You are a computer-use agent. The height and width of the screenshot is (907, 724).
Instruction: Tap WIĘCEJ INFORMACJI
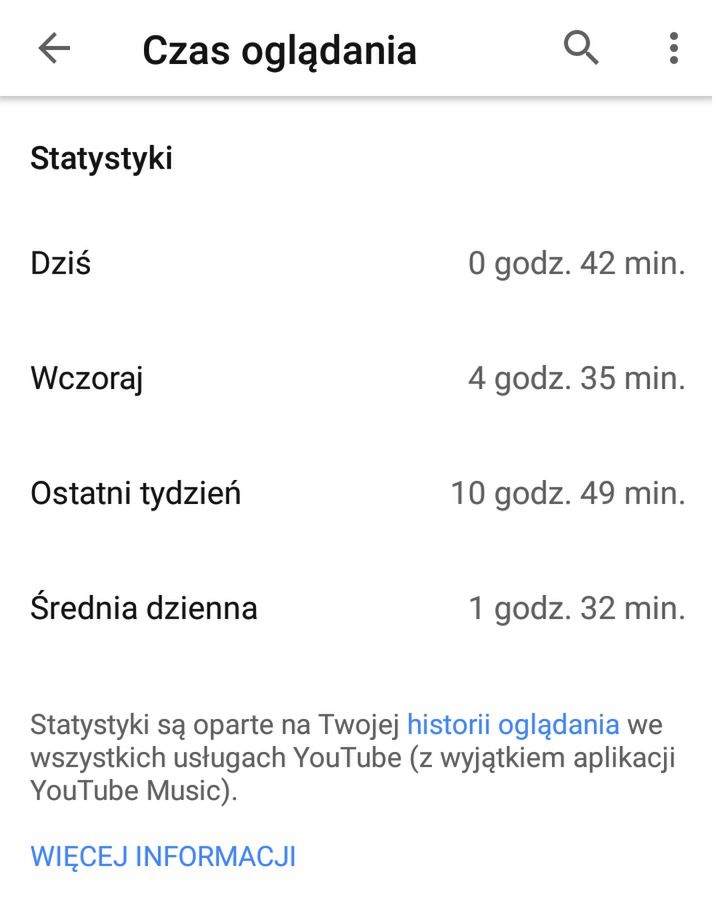pyautogui.click(x=163, y=856)
